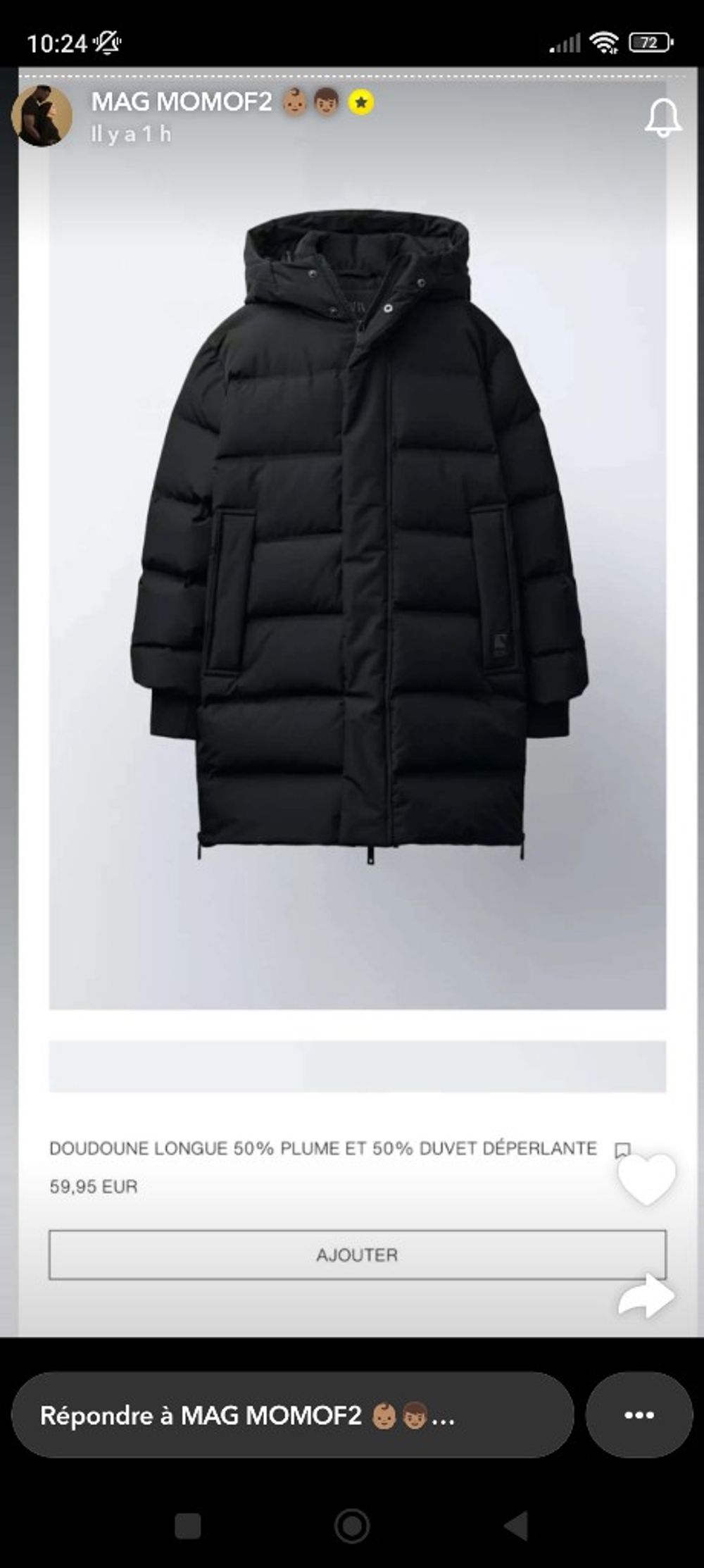
Task: Open MAG MOMOF2's profile picture
Action: click(x=42, y=116)
